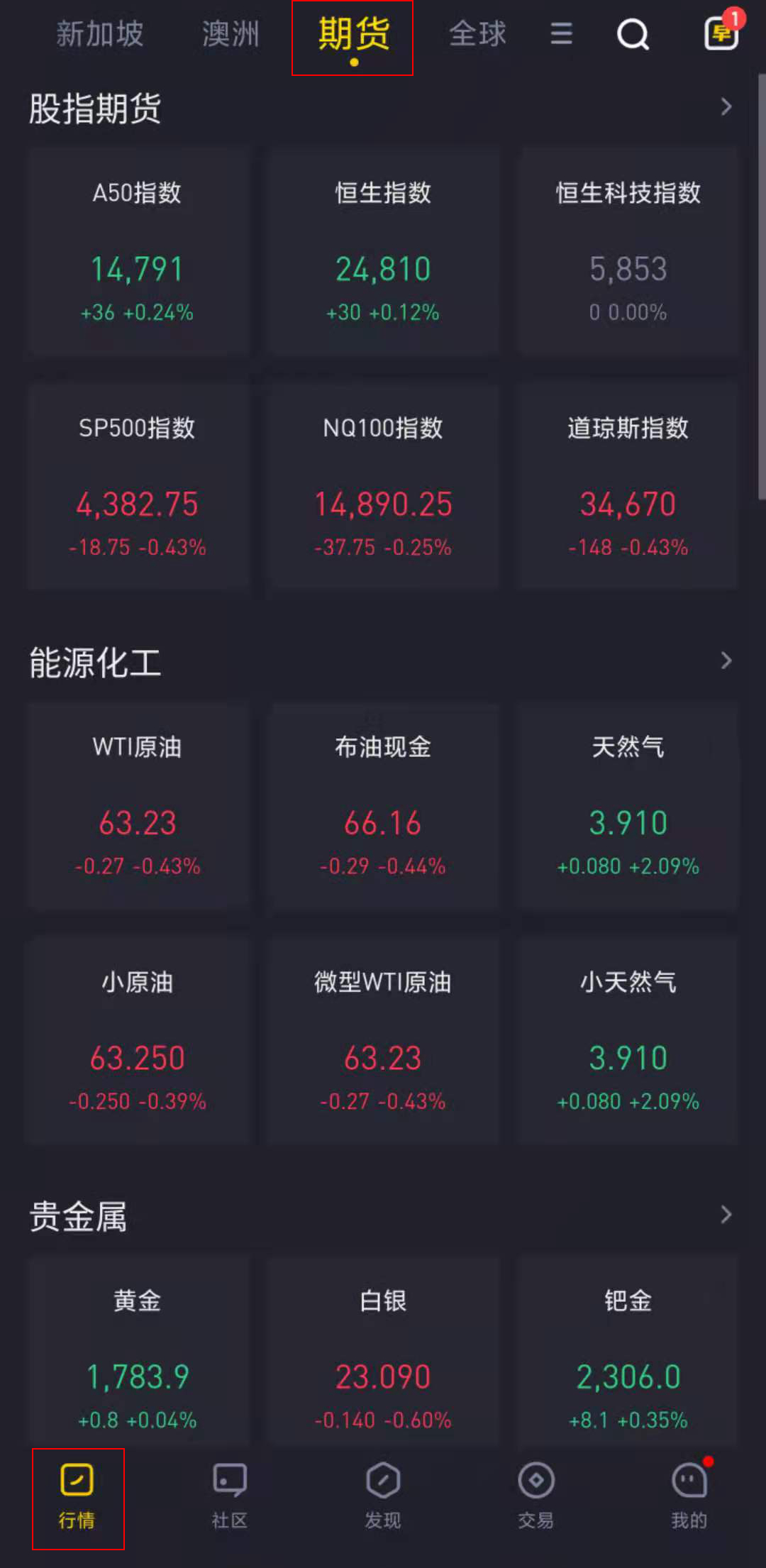Switch to the 澳洲 tab
Viewport: 766px width, 1568px height.
point(231,34)
